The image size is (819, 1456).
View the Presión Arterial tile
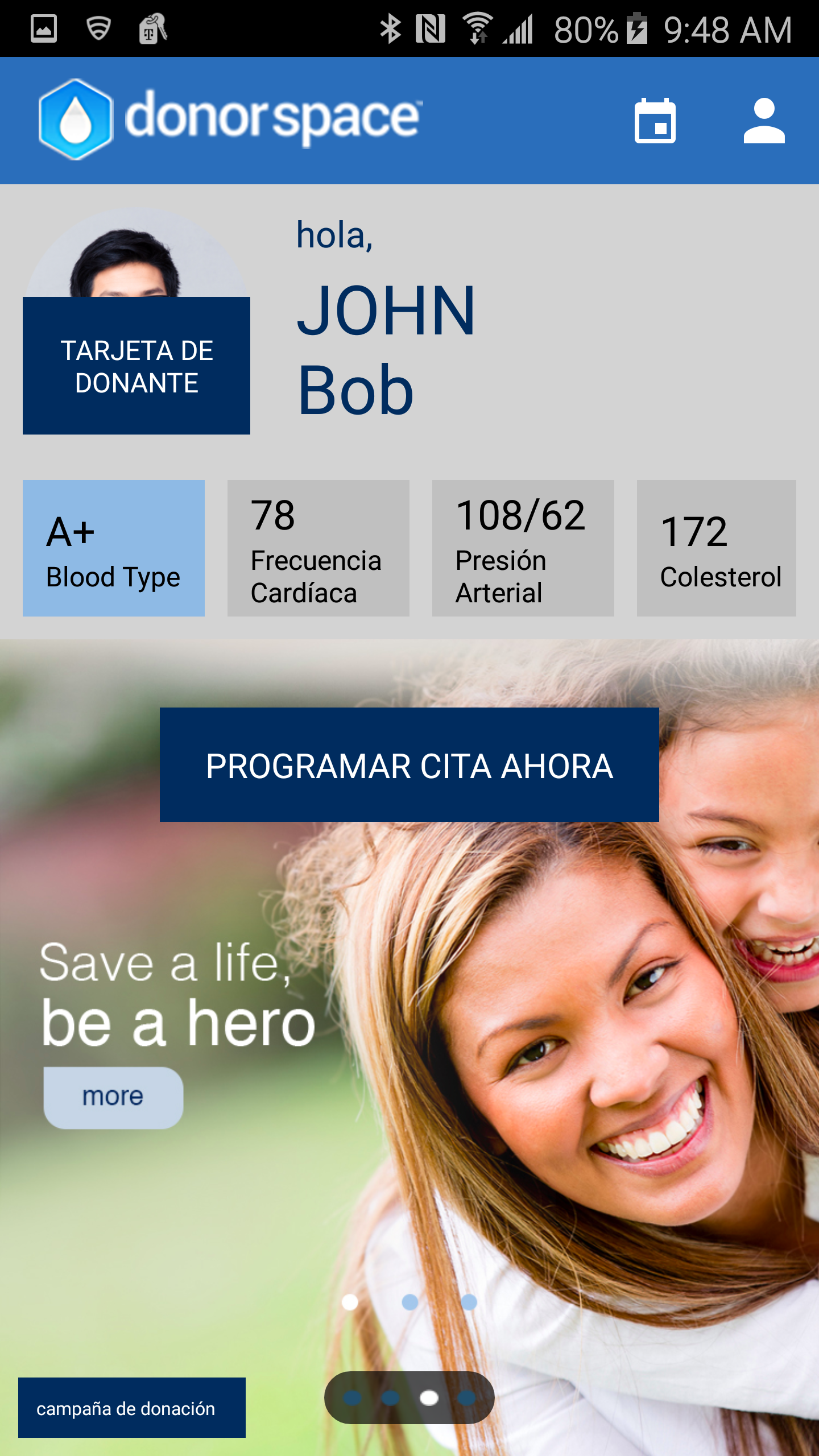[523, 548]
